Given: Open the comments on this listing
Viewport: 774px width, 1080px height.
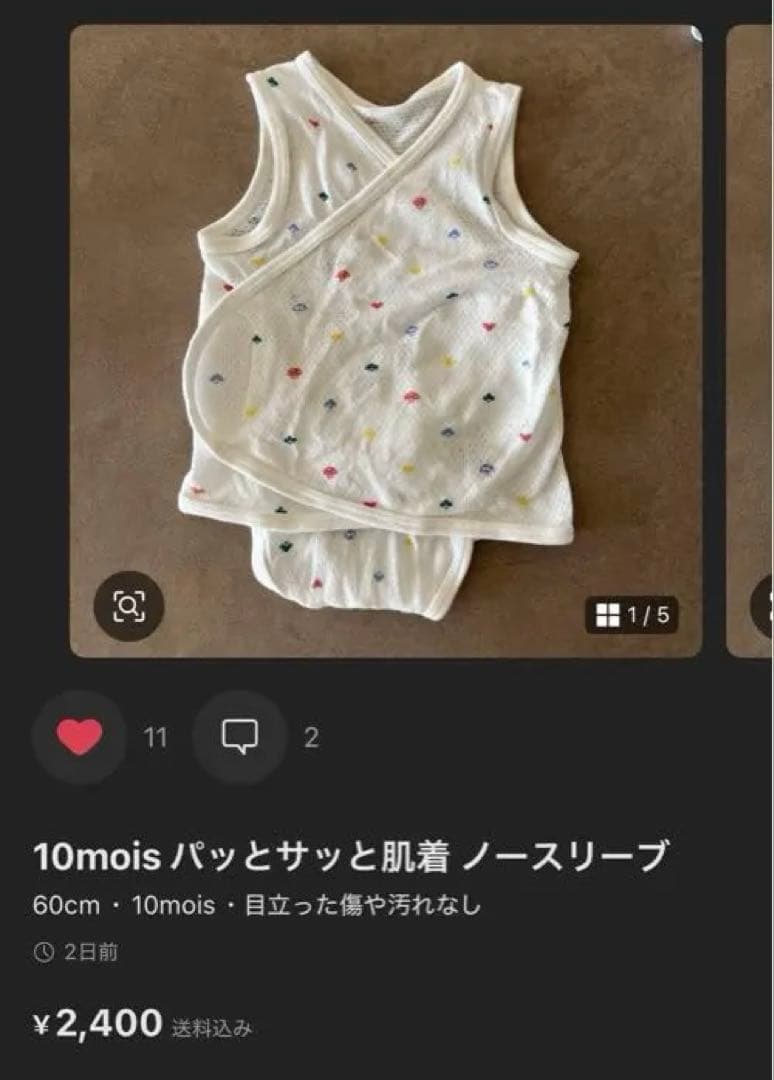Looking at the screenshot, I should tap(239, 738).
